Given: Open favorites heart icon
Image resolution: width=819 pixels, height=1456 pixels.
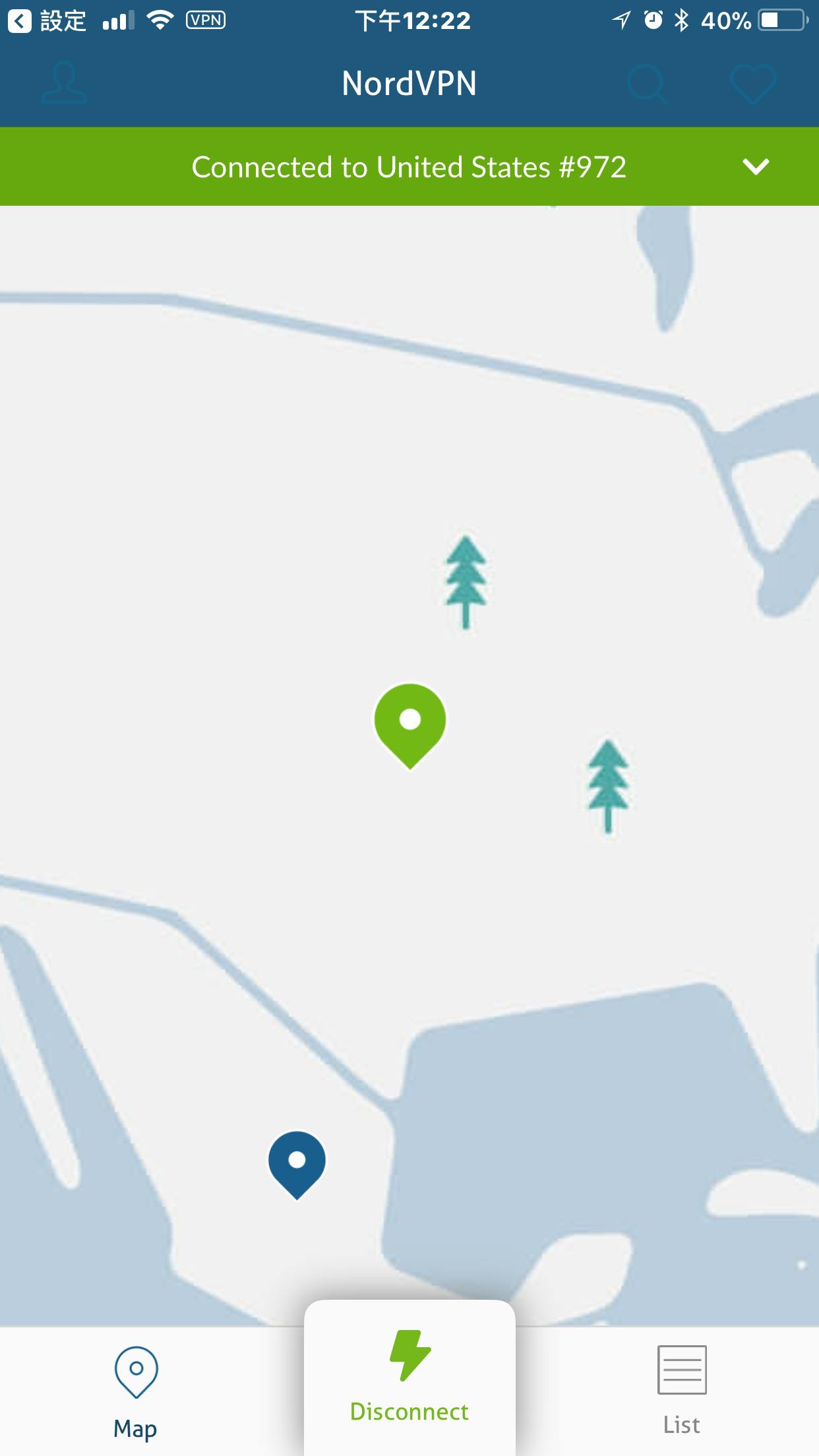Looking at the screenshot, I should point(753,84).
